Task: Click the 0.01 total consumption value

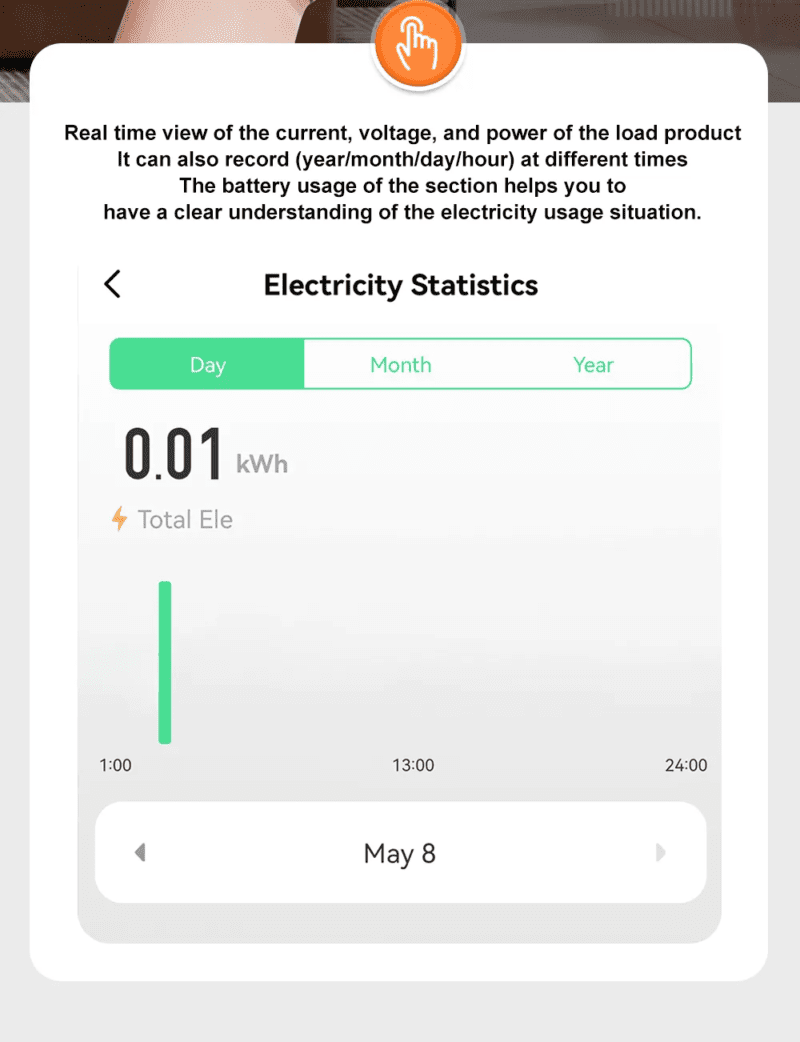Action: (x=173, y=452)
